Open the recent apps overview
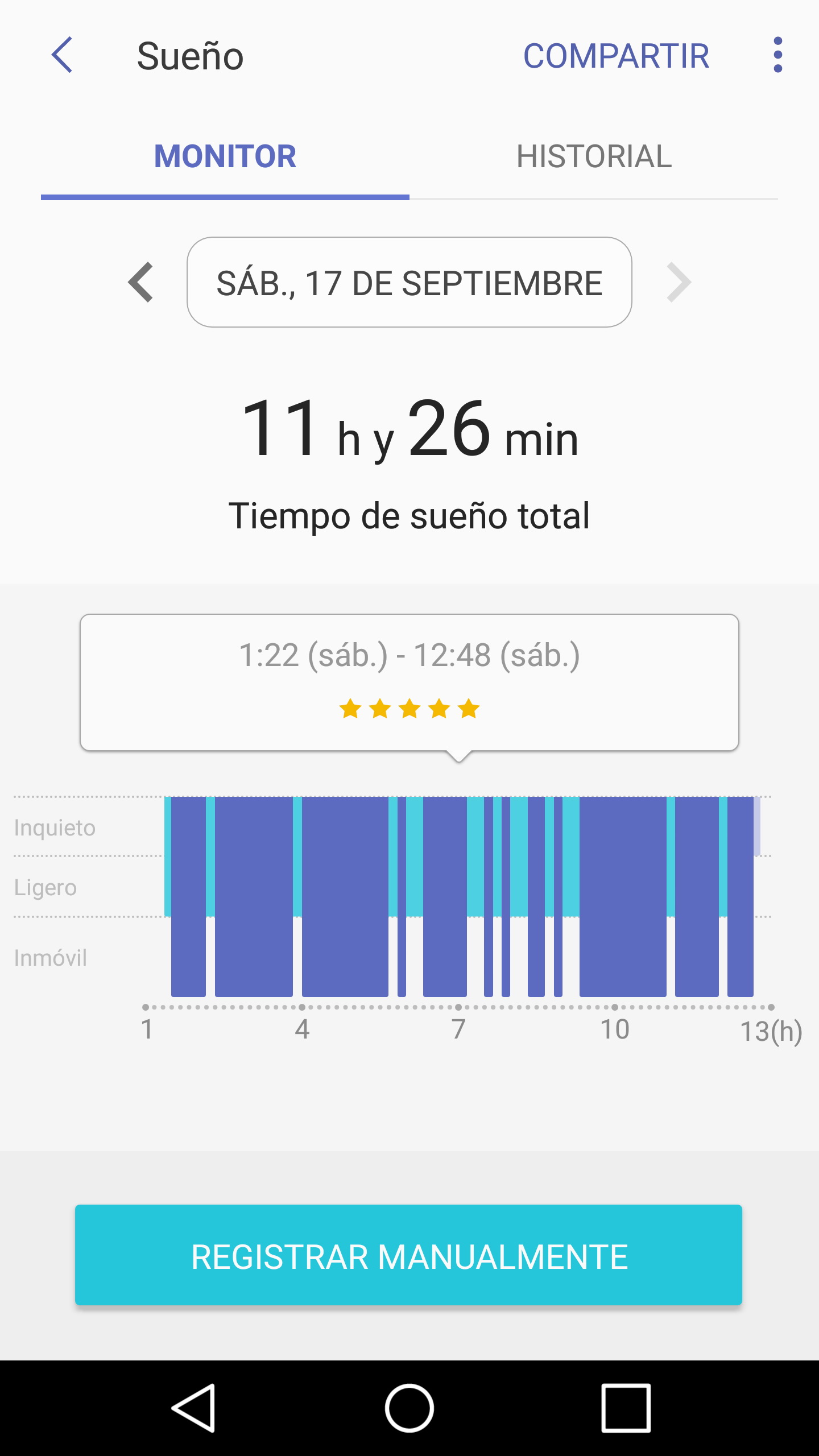Screen dimensions: 819x1456 coord(626,1408)
